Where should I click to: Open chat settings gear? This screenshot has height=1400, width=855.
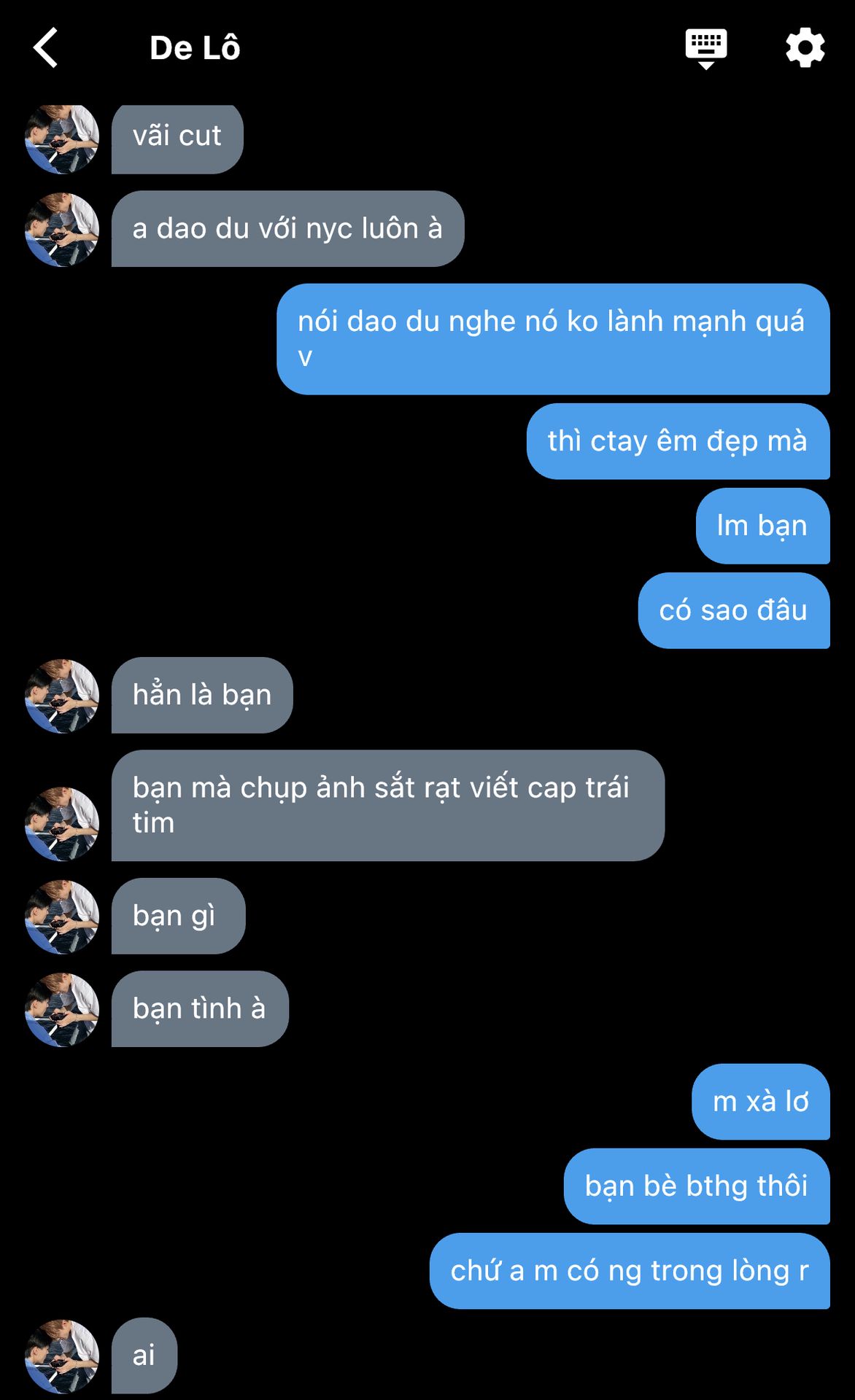click(805, 48)
